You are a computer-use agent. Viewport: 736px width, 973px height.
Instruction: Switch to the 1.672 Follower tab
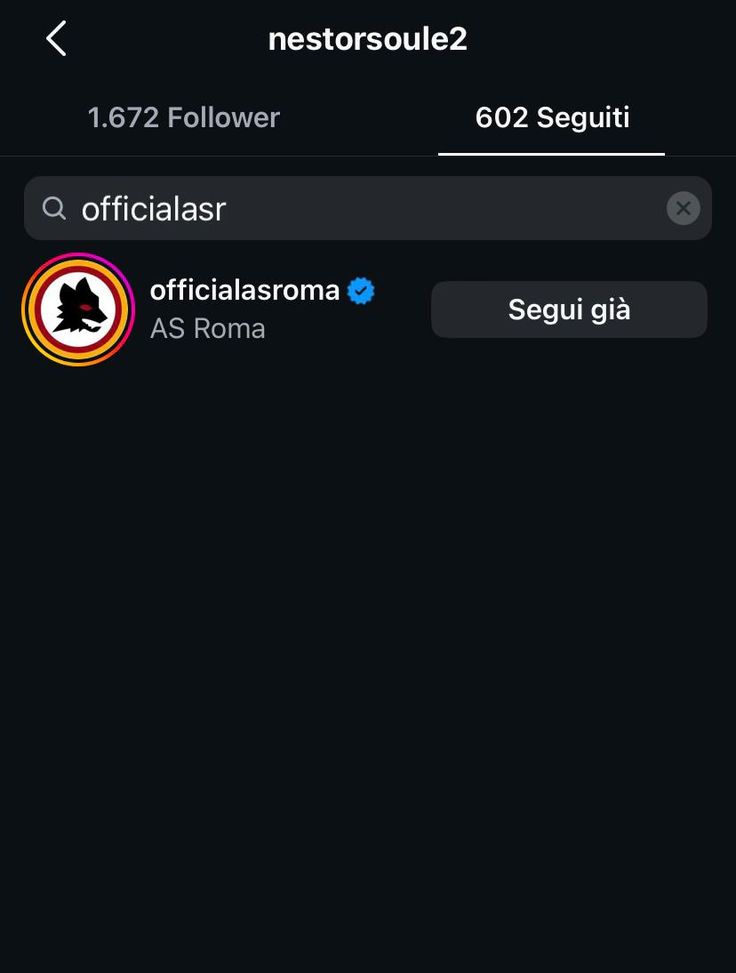184,117
